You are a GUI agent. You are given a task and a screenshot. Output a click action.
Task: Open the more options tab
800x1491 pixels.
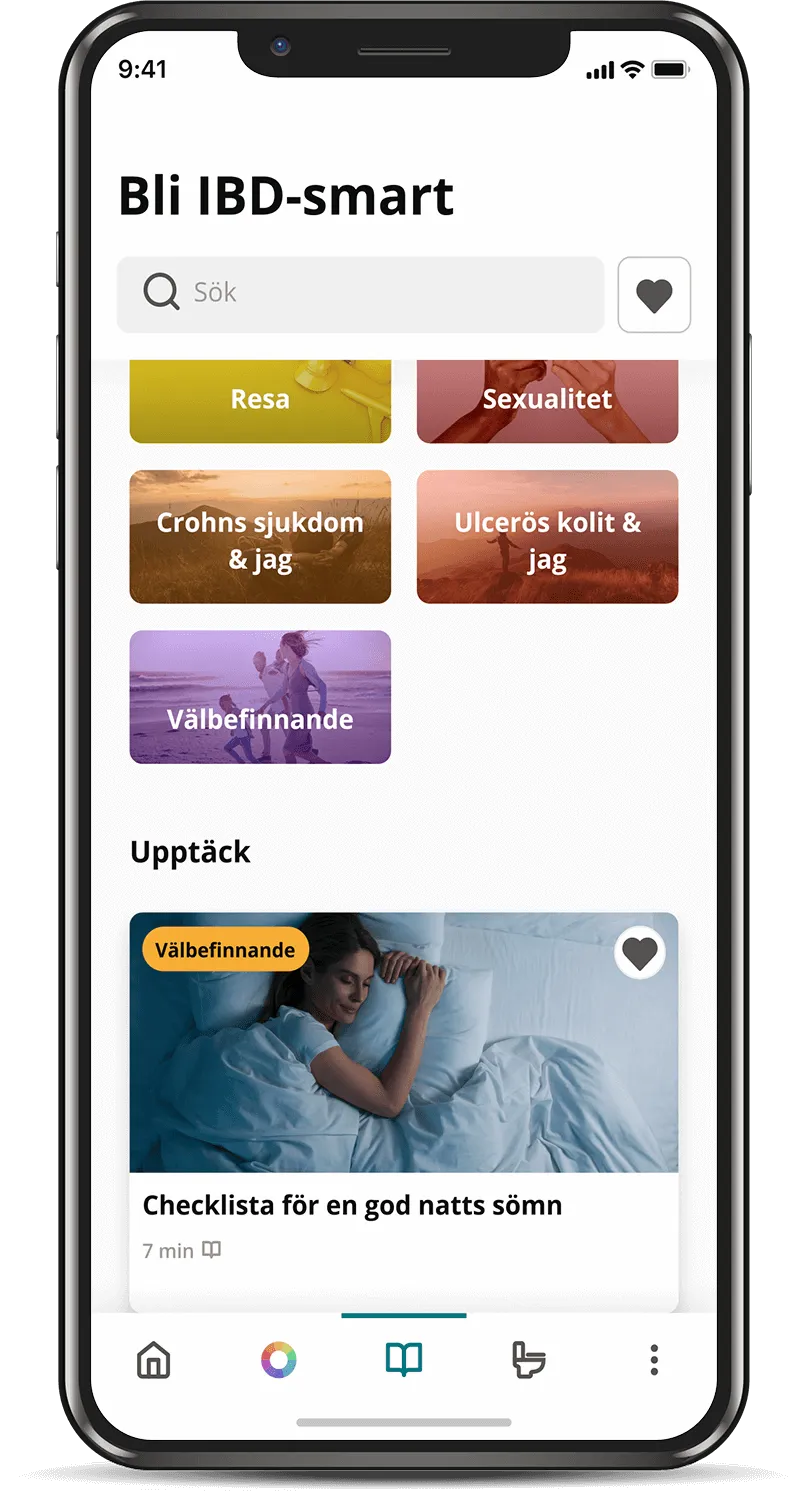pos(654,1360)
